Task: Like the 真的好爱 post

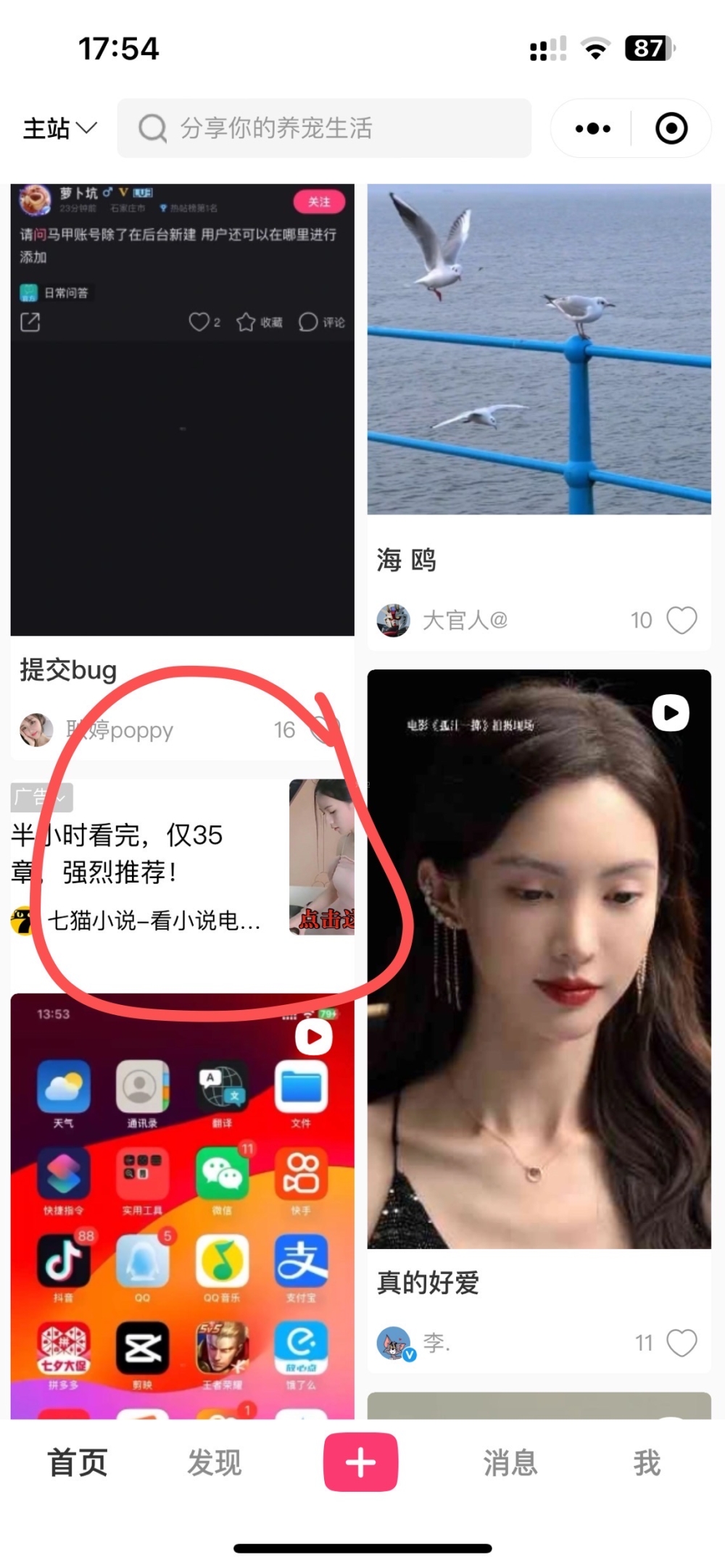Action: click(x=681, y=1343)
